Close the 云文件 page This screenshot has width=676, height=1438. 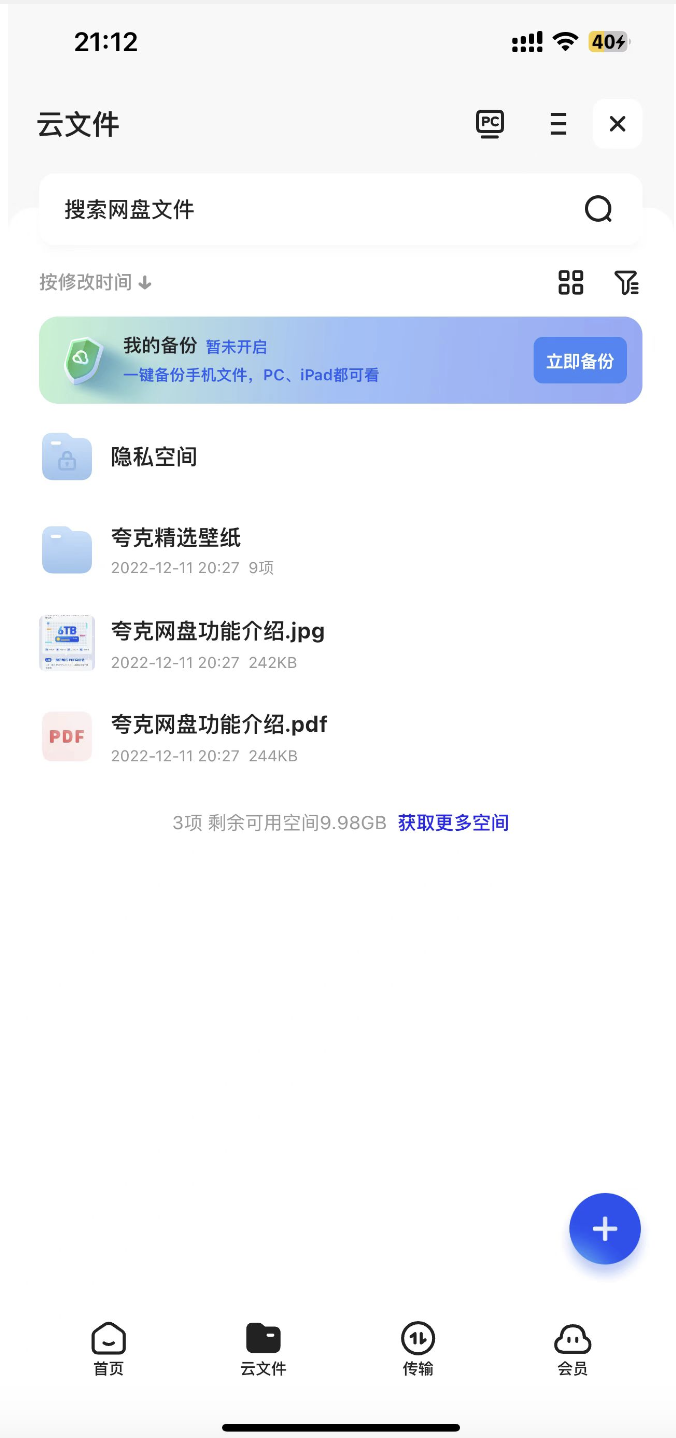coord(617,124)
